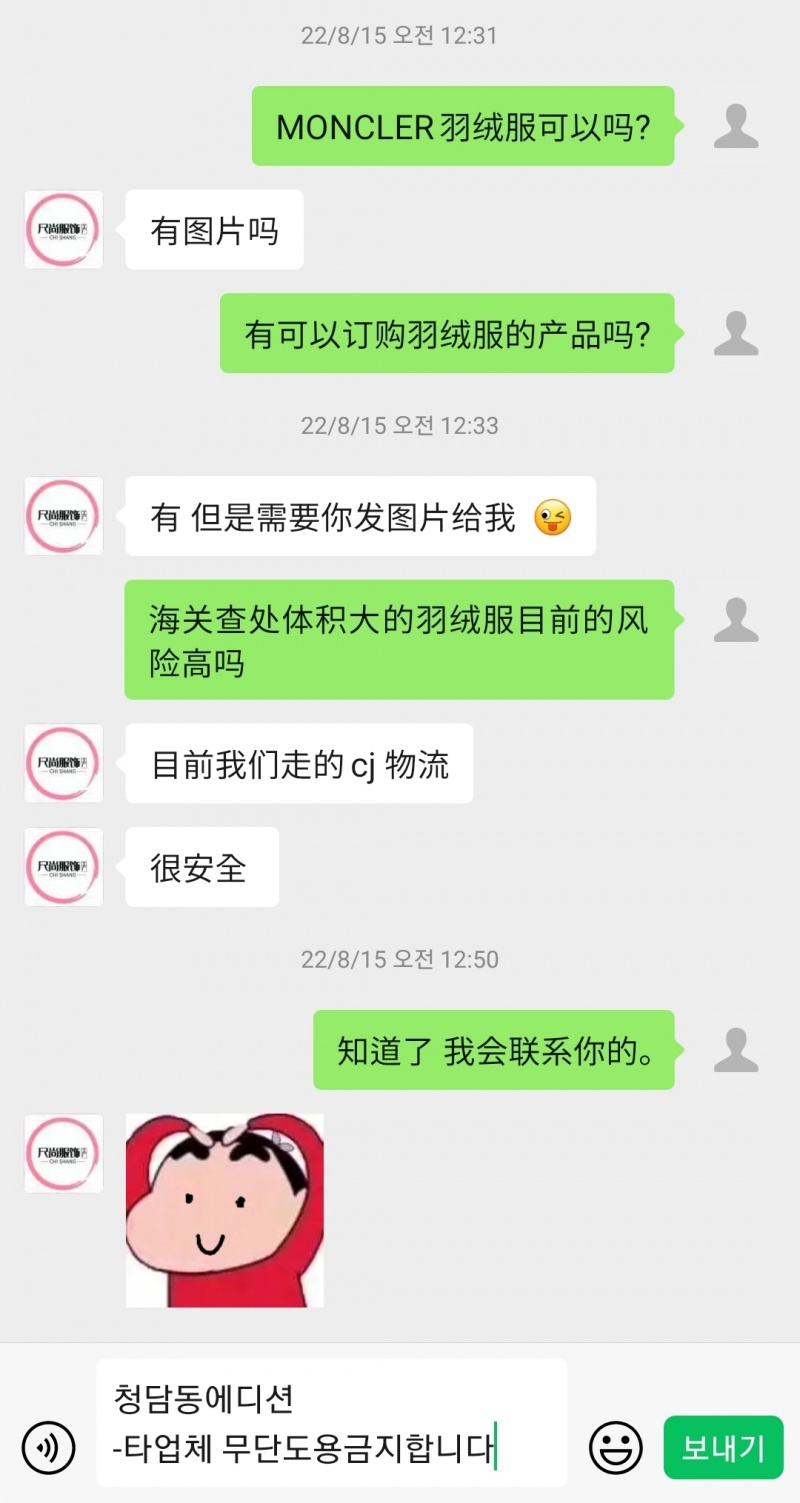Open the emoji picker smiley icon
Screen dimensions: 800x1503
coord(615,1447)
